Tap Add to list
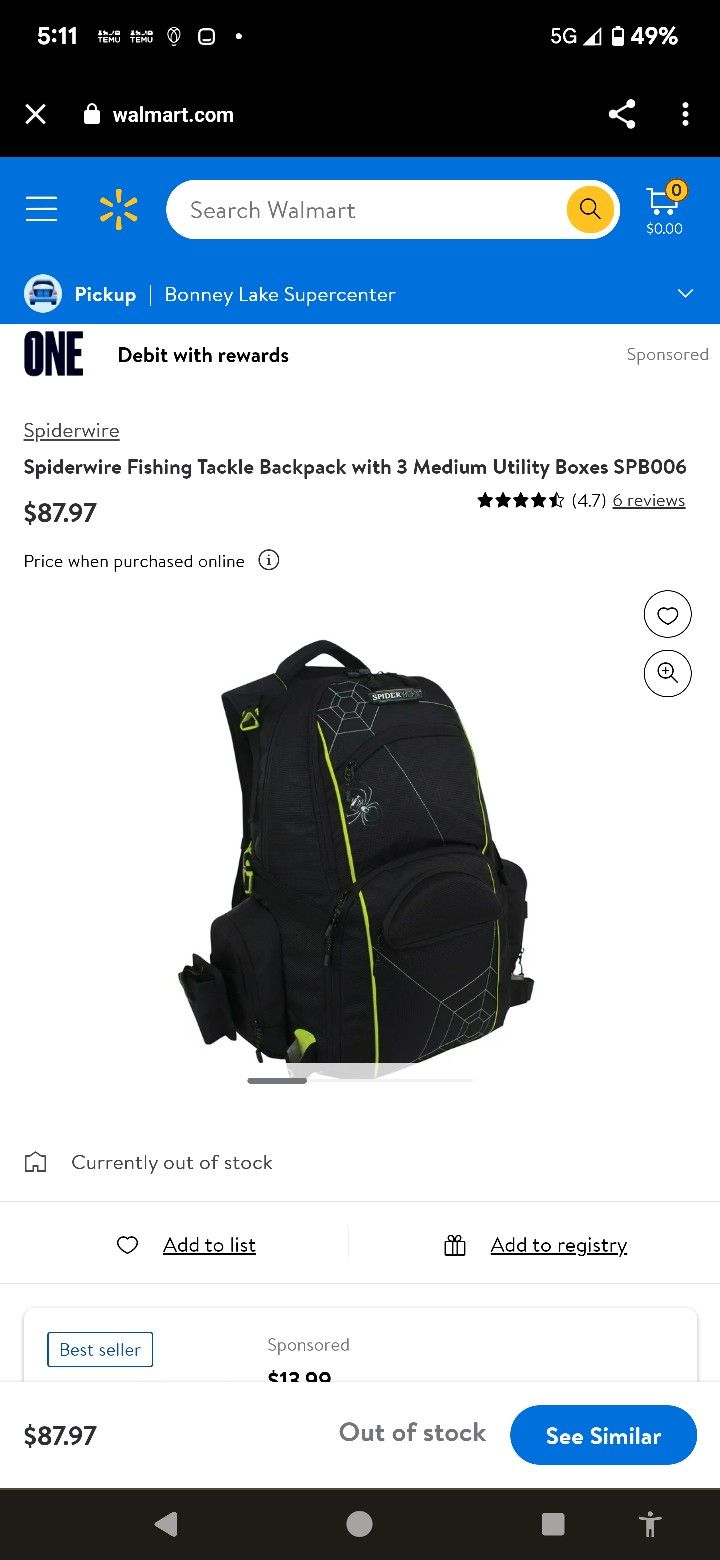This screenshot has height=1560, width=720. click(x=187, y=1245)
